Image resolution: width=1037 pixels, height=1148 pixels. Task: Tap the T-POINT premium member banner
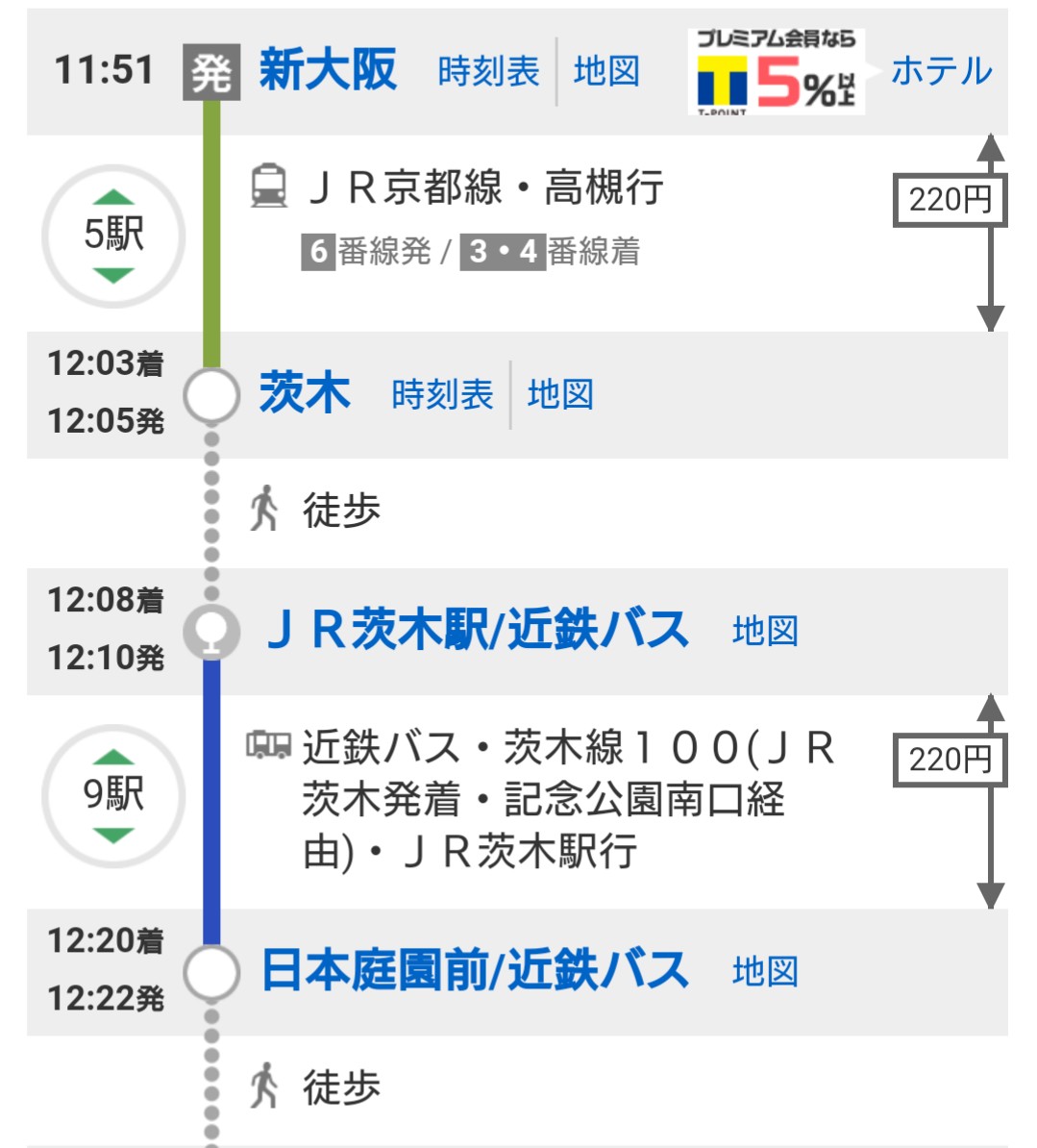click(x=777, y=73)
